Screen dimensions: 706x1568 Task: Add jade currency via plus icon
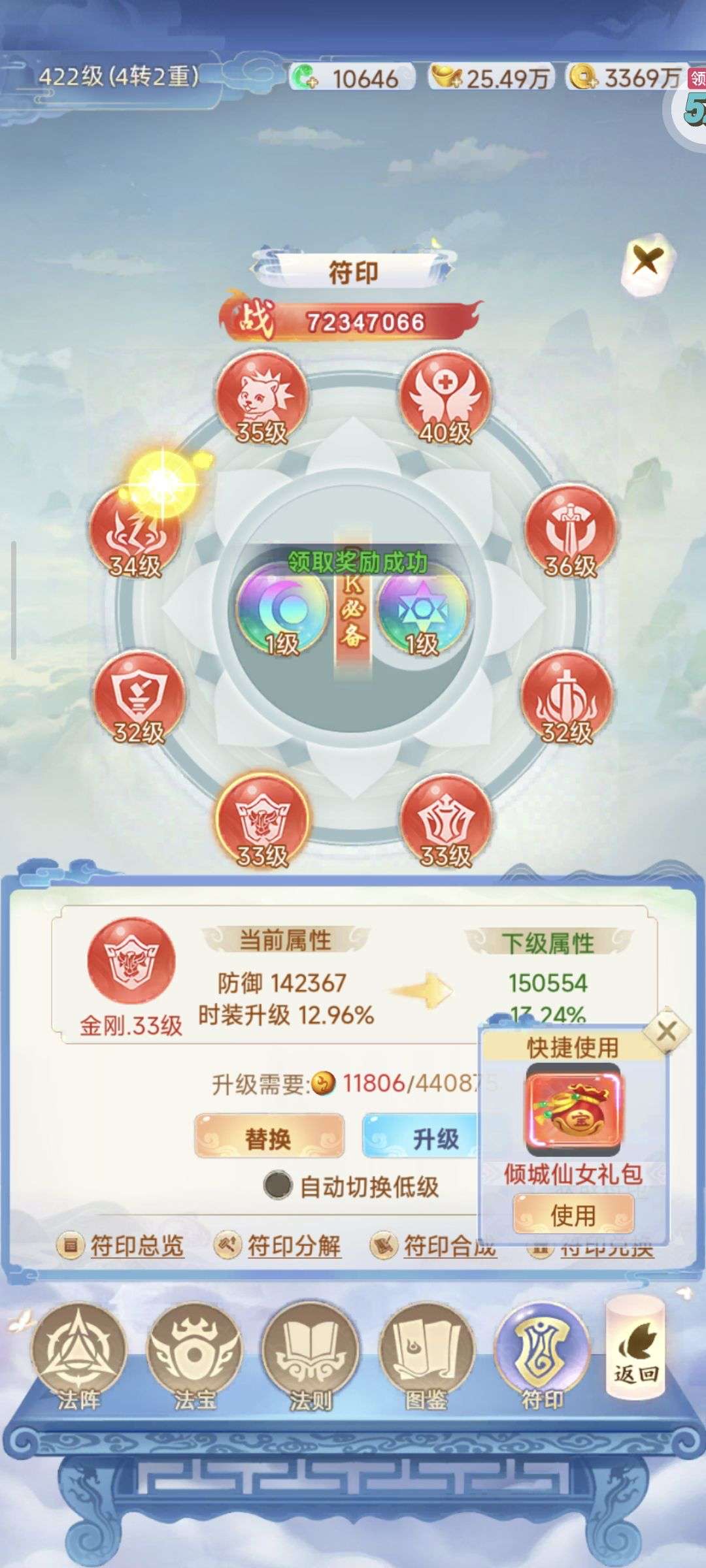coord(304,78)
